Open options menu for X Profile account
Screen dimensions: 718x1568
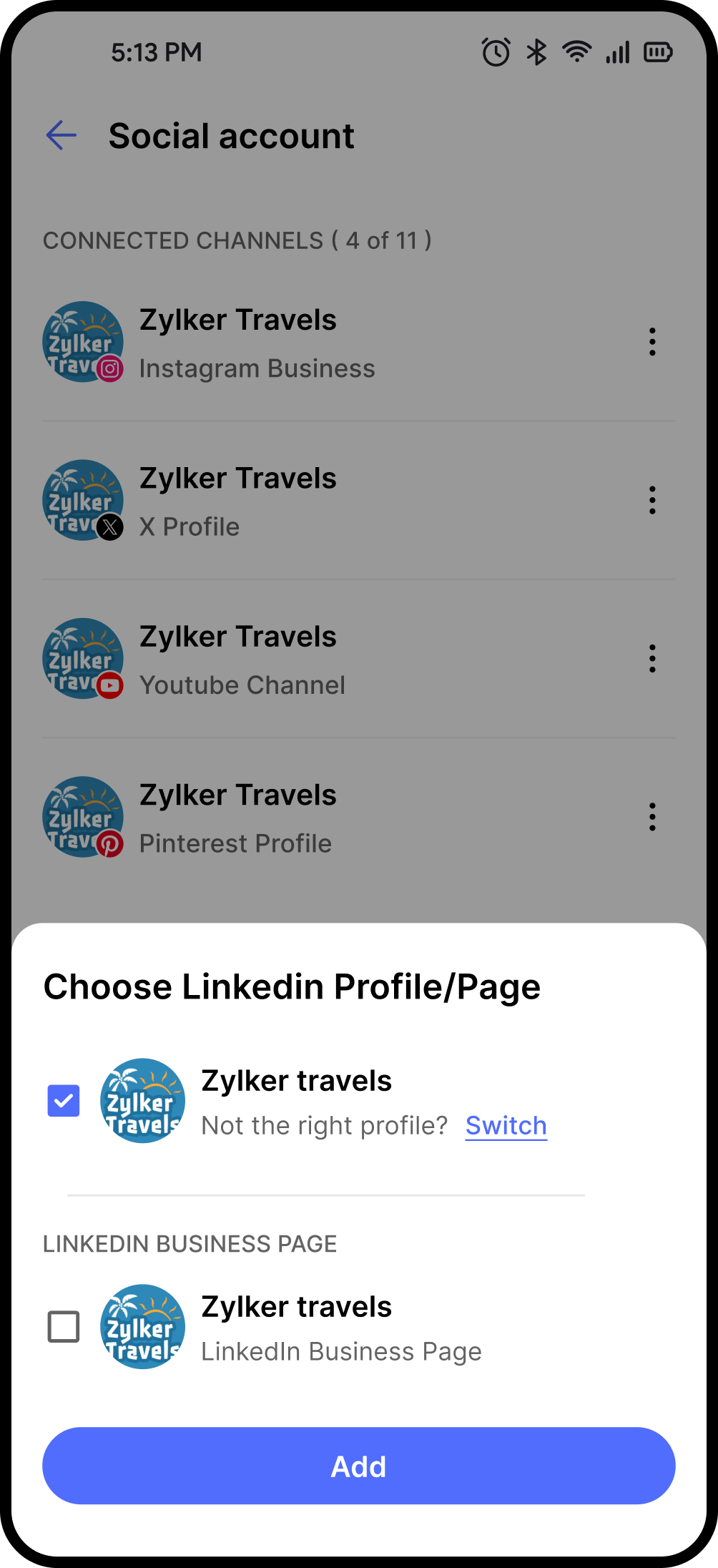pos(652,500)
